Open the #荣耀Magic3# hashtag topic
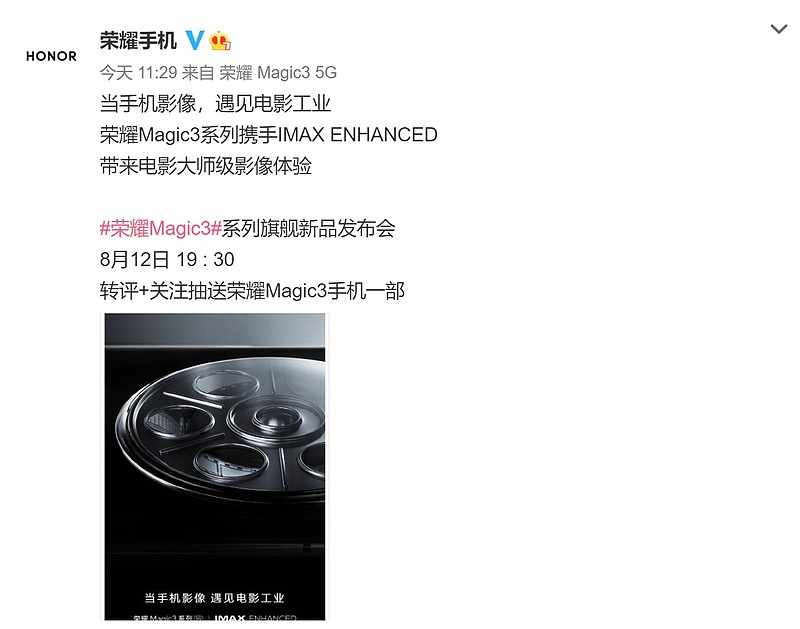 160,228
